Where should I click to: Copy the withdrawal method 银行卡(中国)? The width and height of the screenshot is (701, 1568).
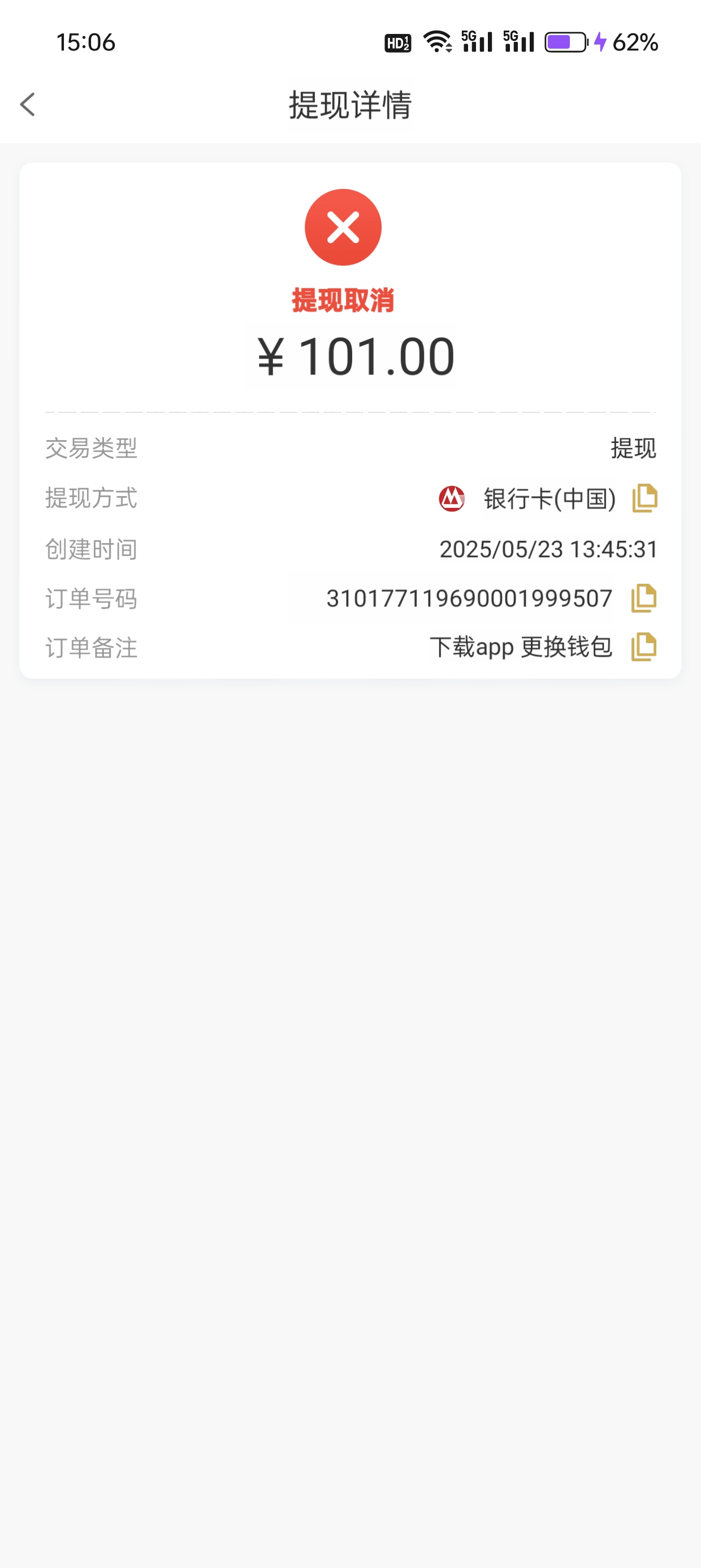(644, 498)
